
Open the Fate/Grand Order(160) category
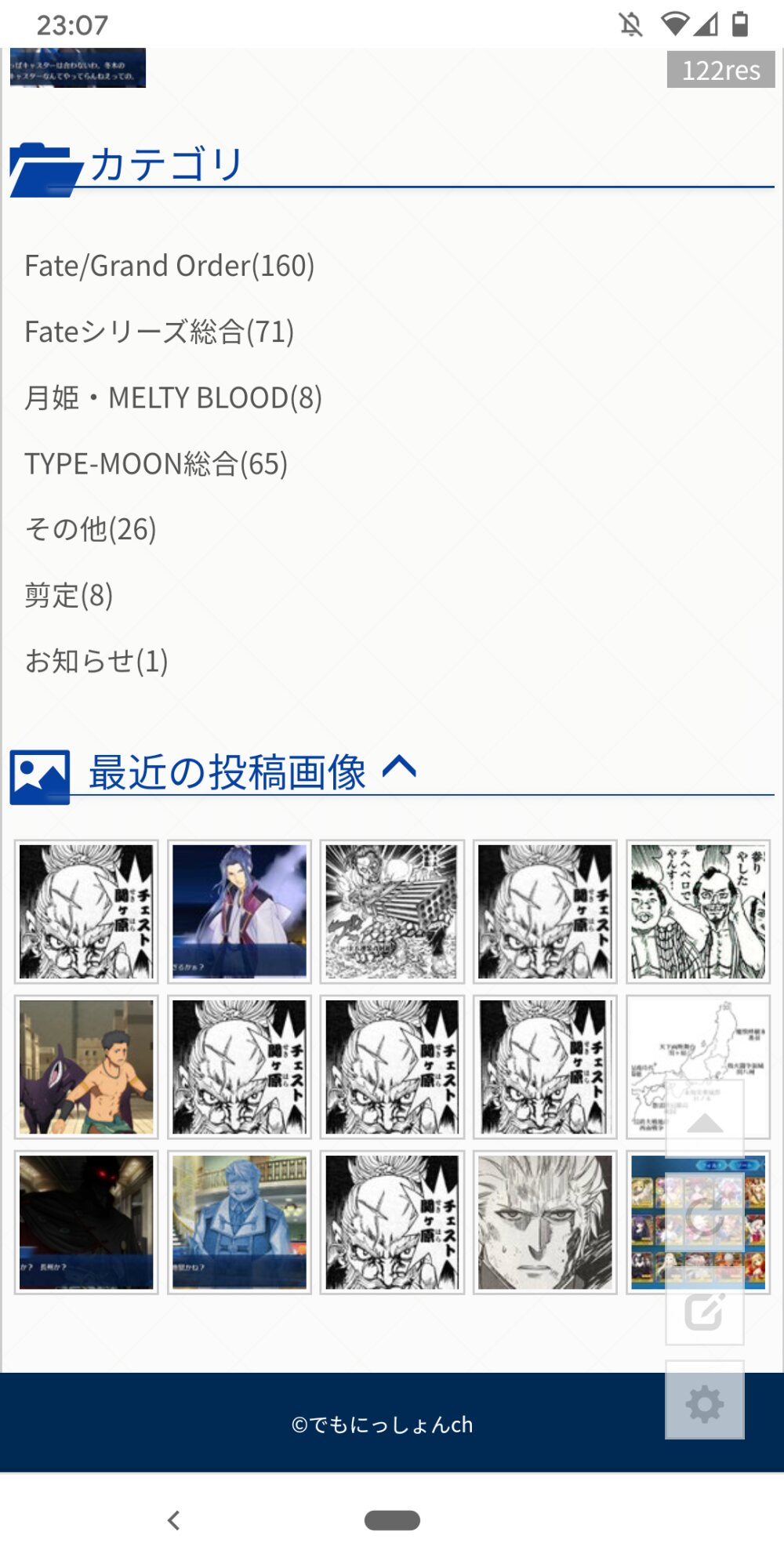(x=169, y=266)
